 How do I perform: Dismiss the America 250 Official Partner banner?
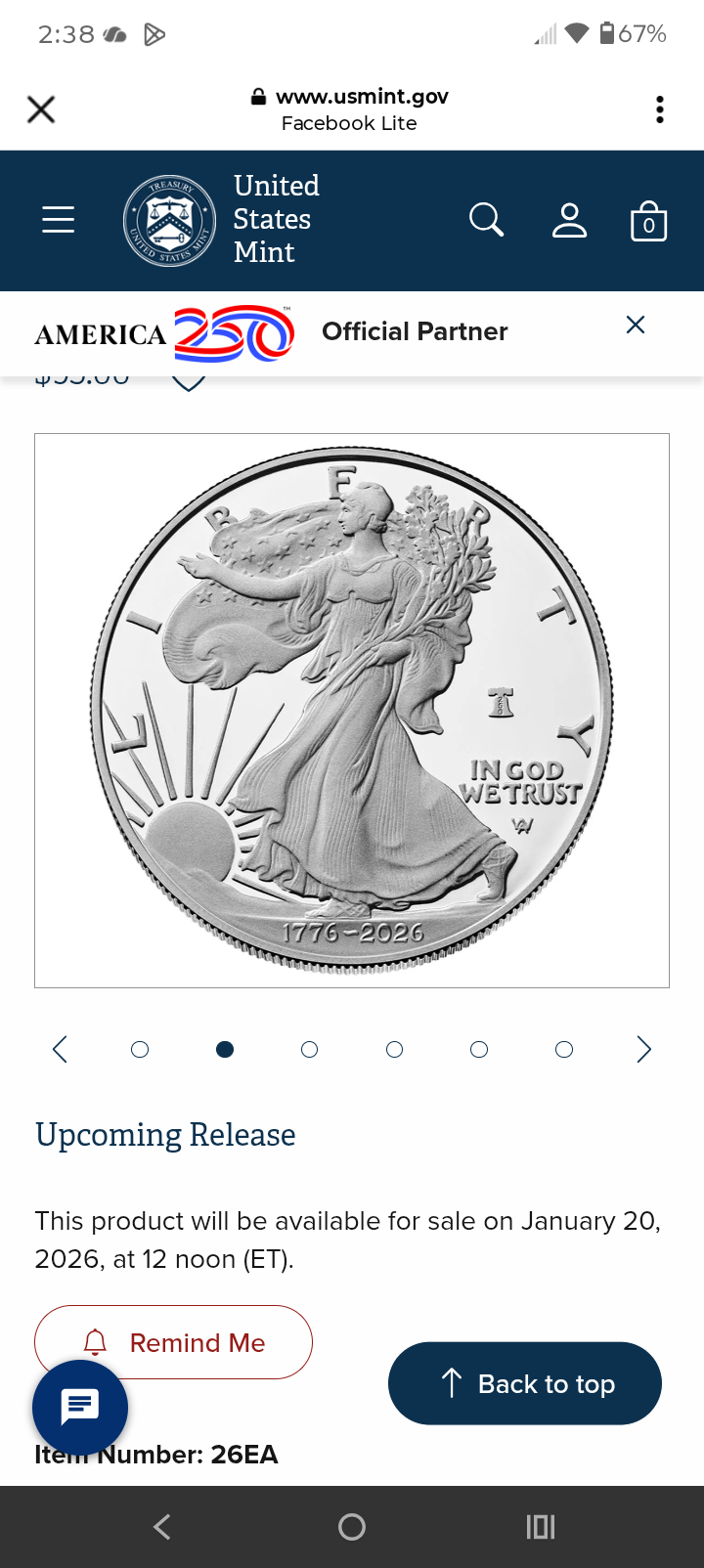pyautogui.click(x=636, y=325)
